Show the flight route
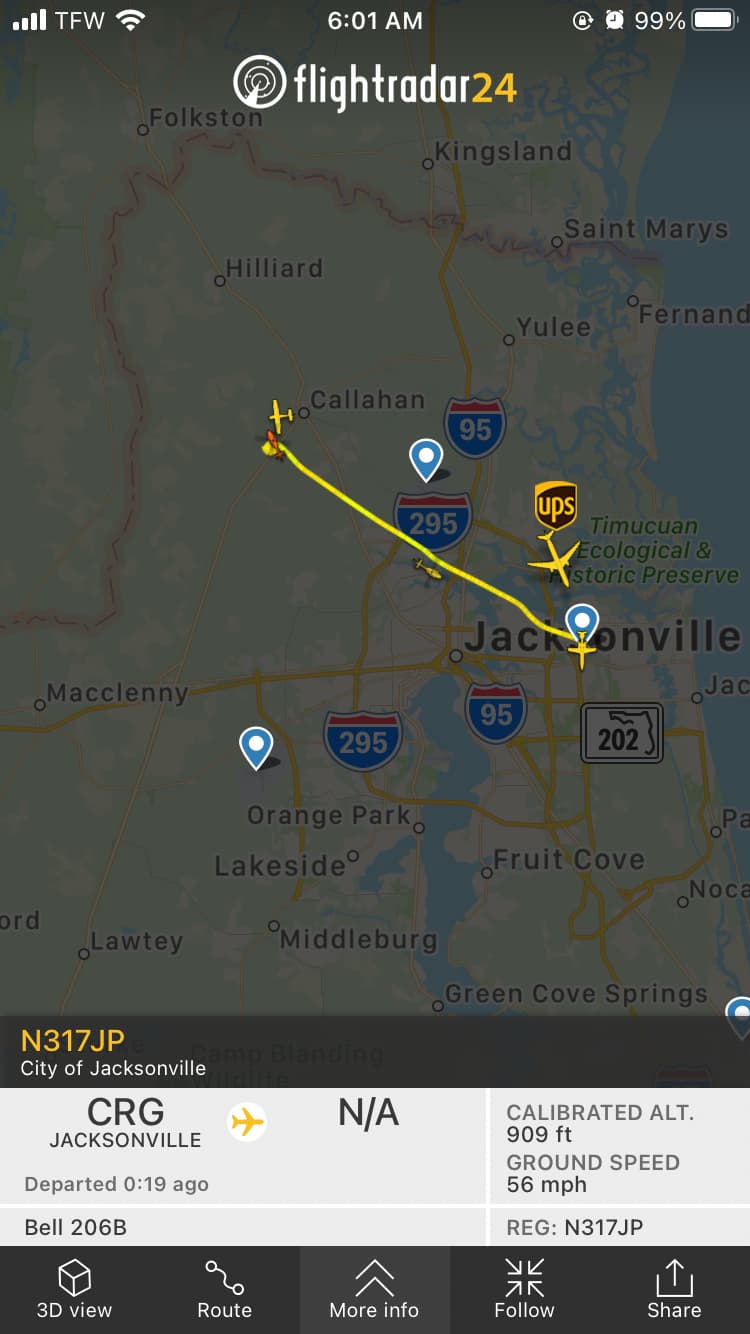The image size is (750, 1334). [x=224, y=1289]
